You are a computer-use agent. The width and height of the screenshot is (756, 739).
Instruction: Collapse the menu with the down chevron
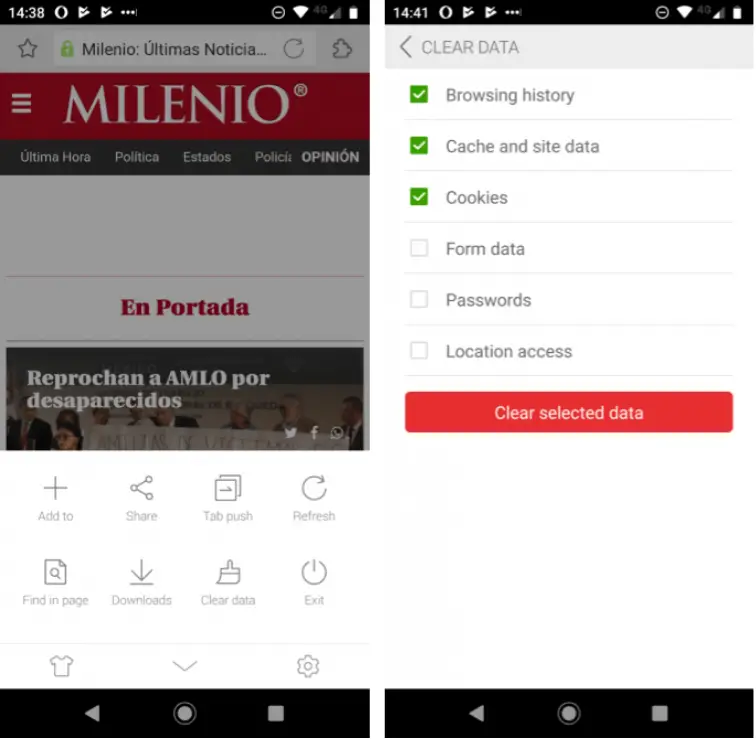185,666
